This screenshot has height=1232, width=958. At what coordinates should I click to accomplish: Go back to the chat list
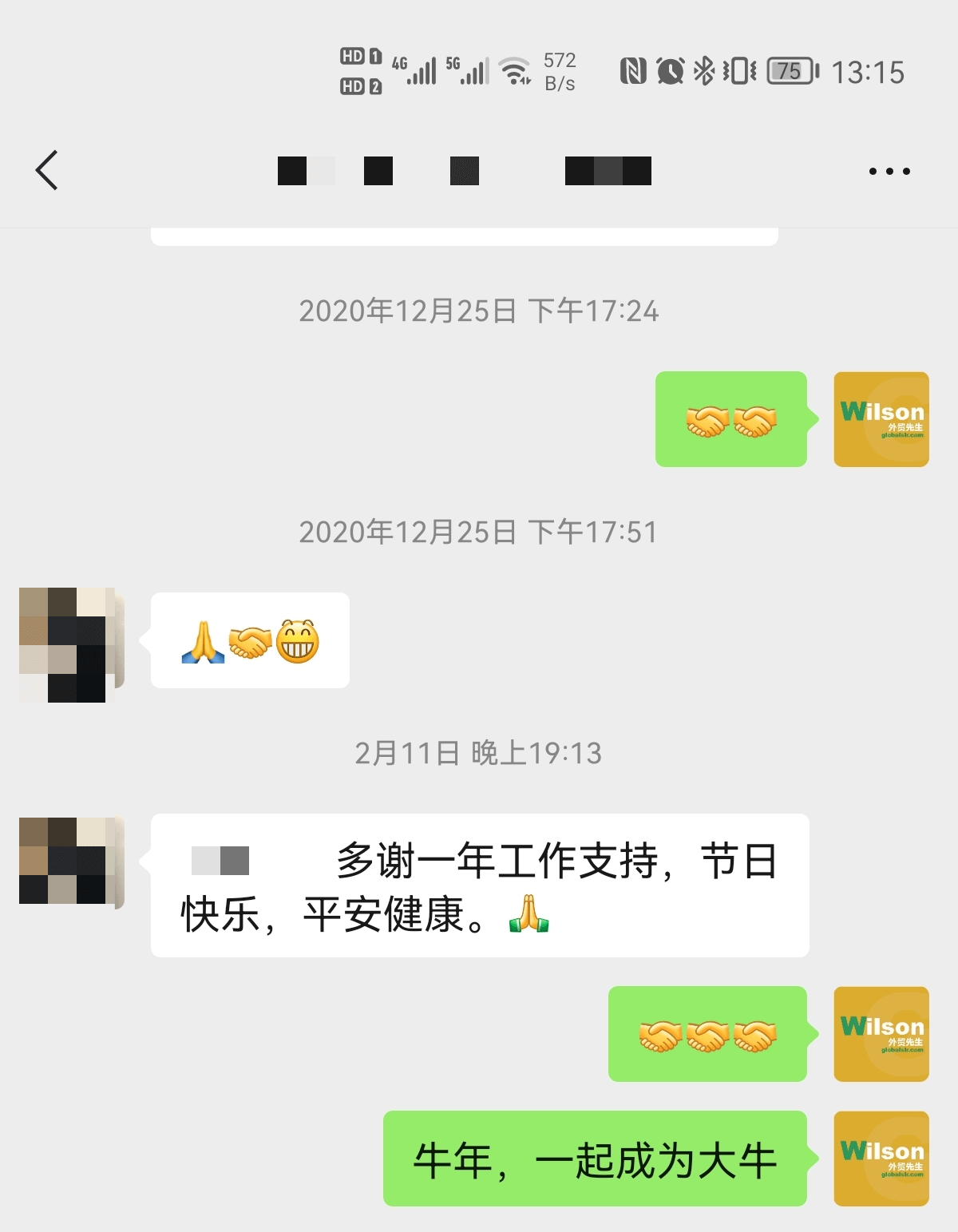coord(47,170)
